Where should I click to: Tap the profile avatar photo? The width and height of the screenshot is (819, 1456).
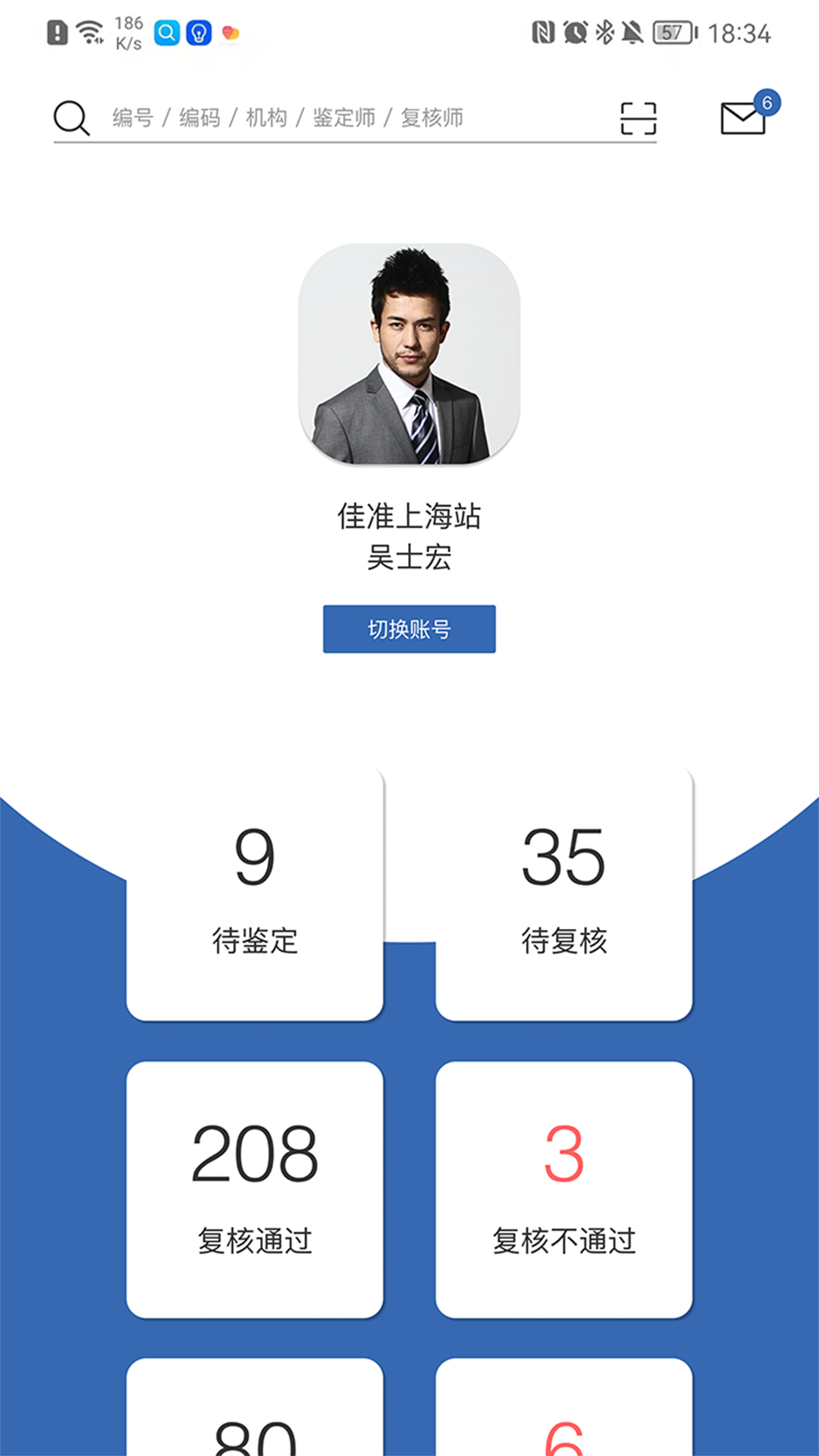point(409,354)
